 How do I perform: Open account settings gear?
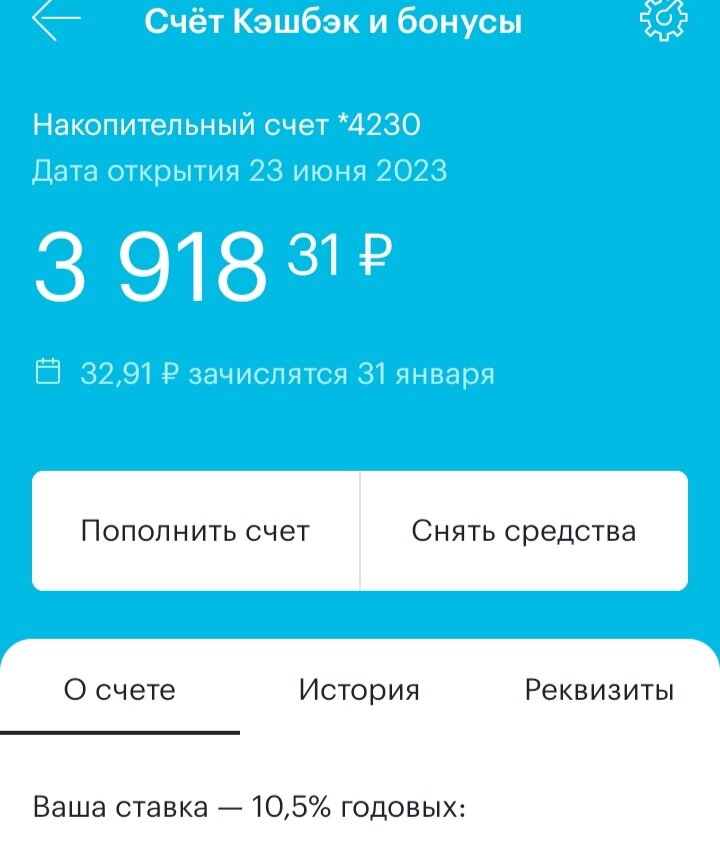662,20
